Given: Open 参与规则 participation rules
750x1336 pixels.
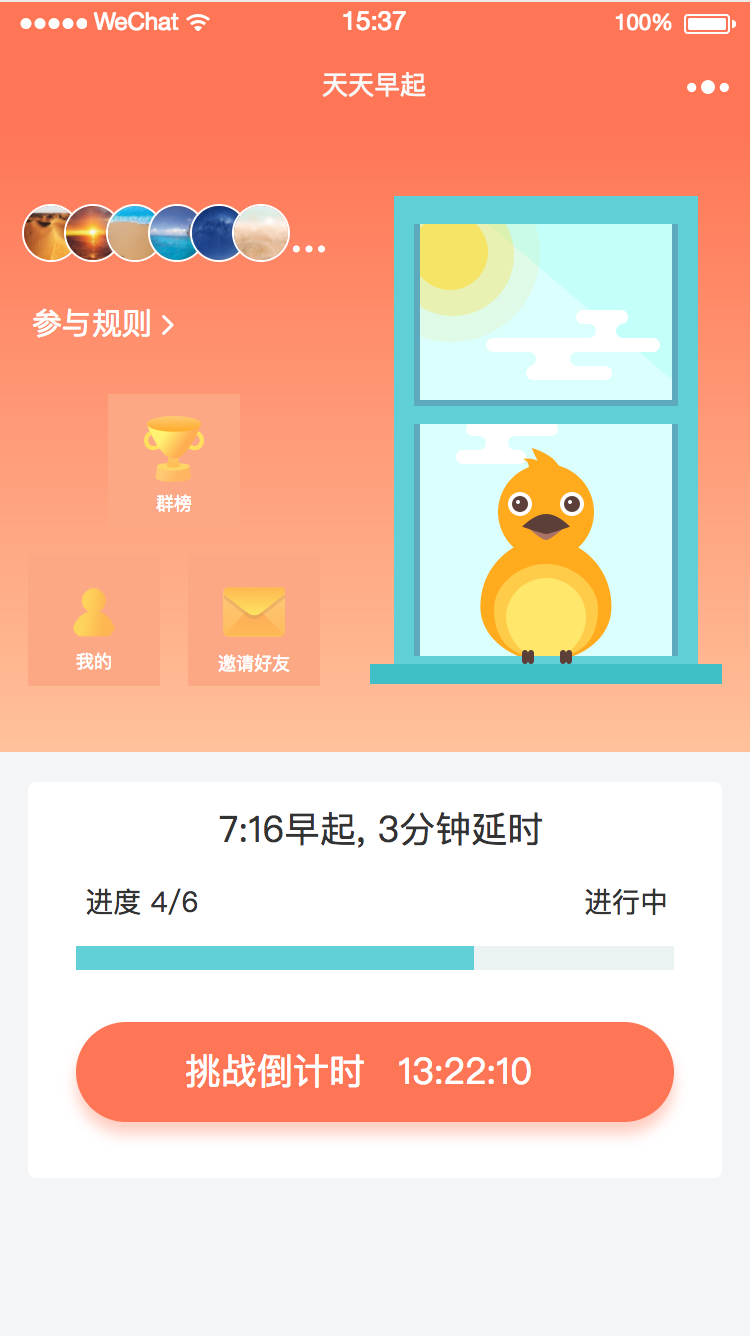Looking at the screenshot, I should 103,324.
